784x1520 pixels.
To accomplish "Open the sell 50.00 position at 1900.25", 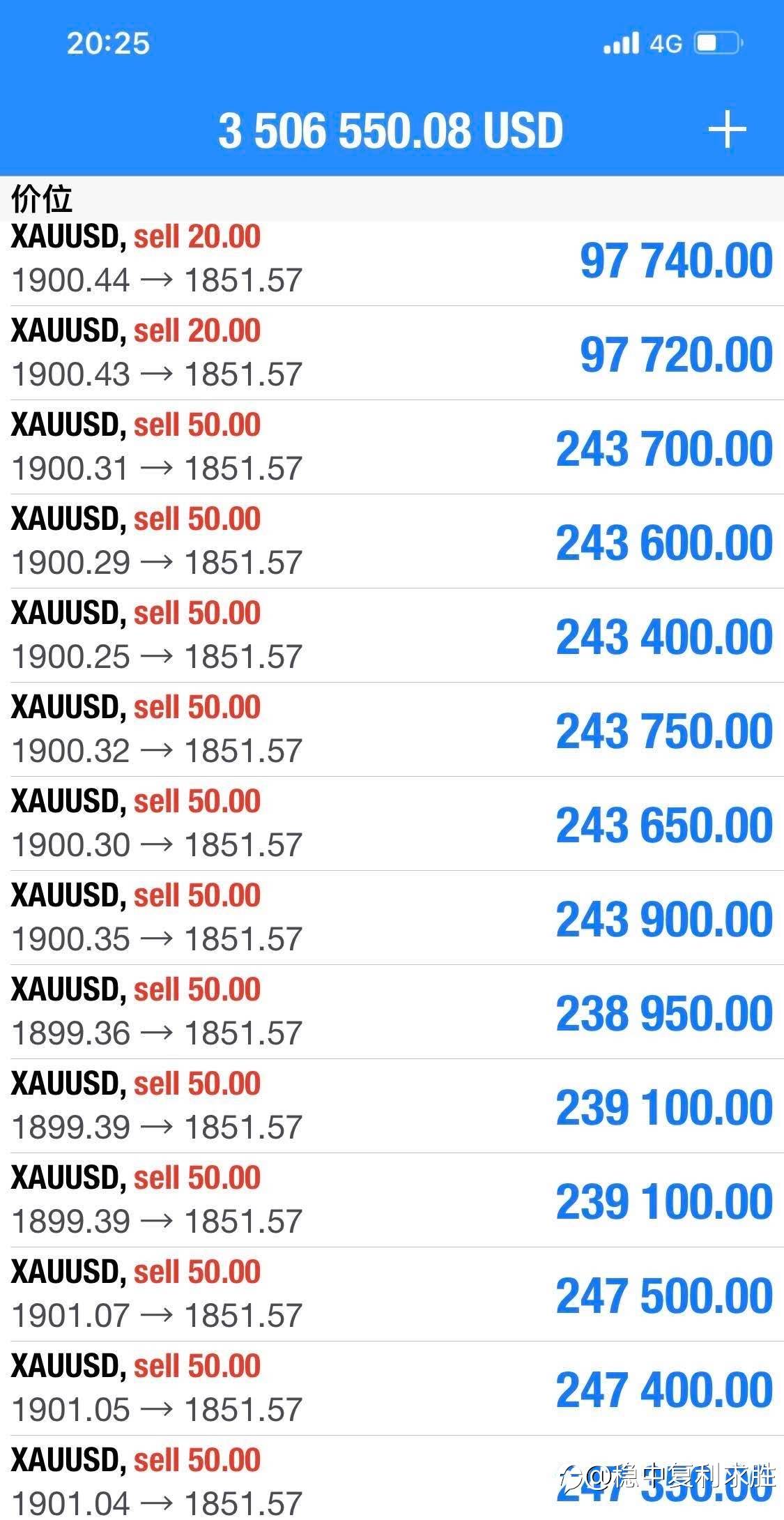I will tap(392, 635).
